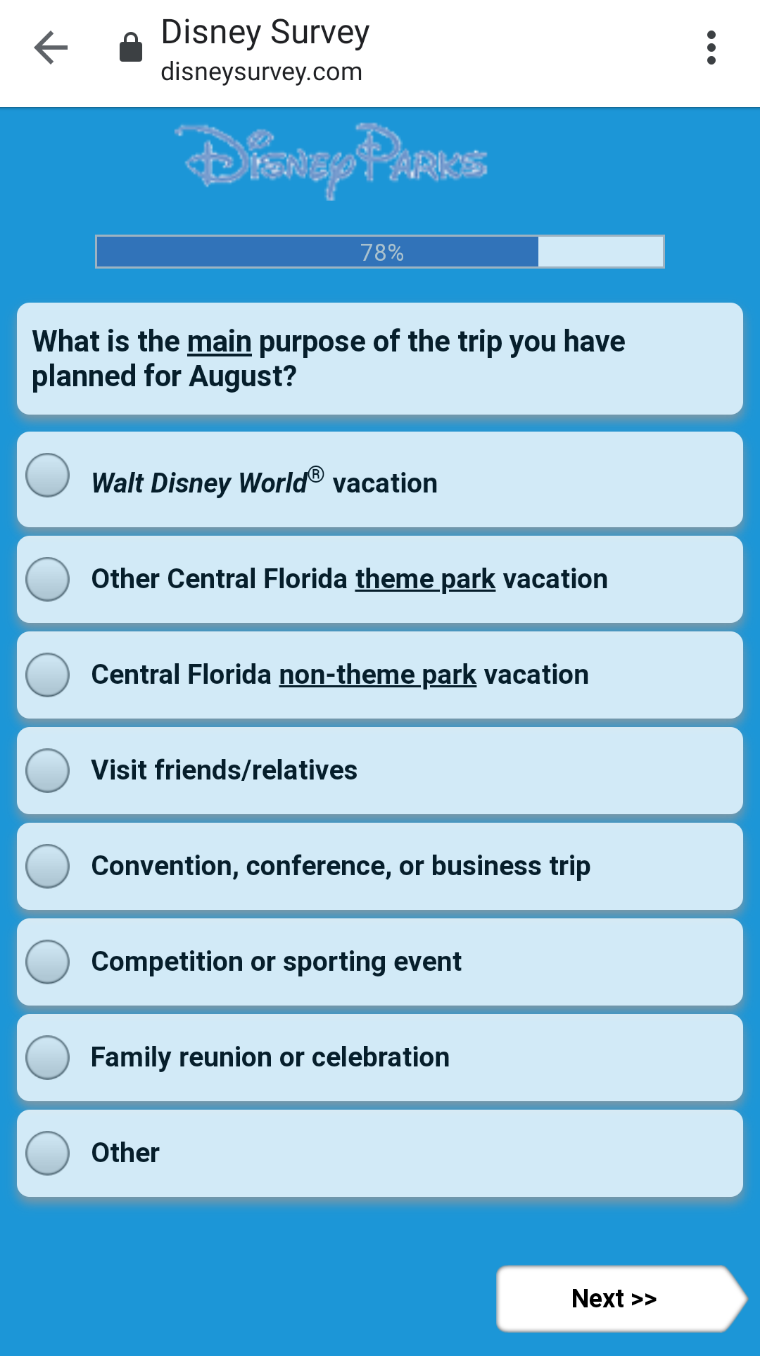The height and width of the screenshot is (1356, 760).
Task: Select Walt Disney World vacation option
Action: 48,476
